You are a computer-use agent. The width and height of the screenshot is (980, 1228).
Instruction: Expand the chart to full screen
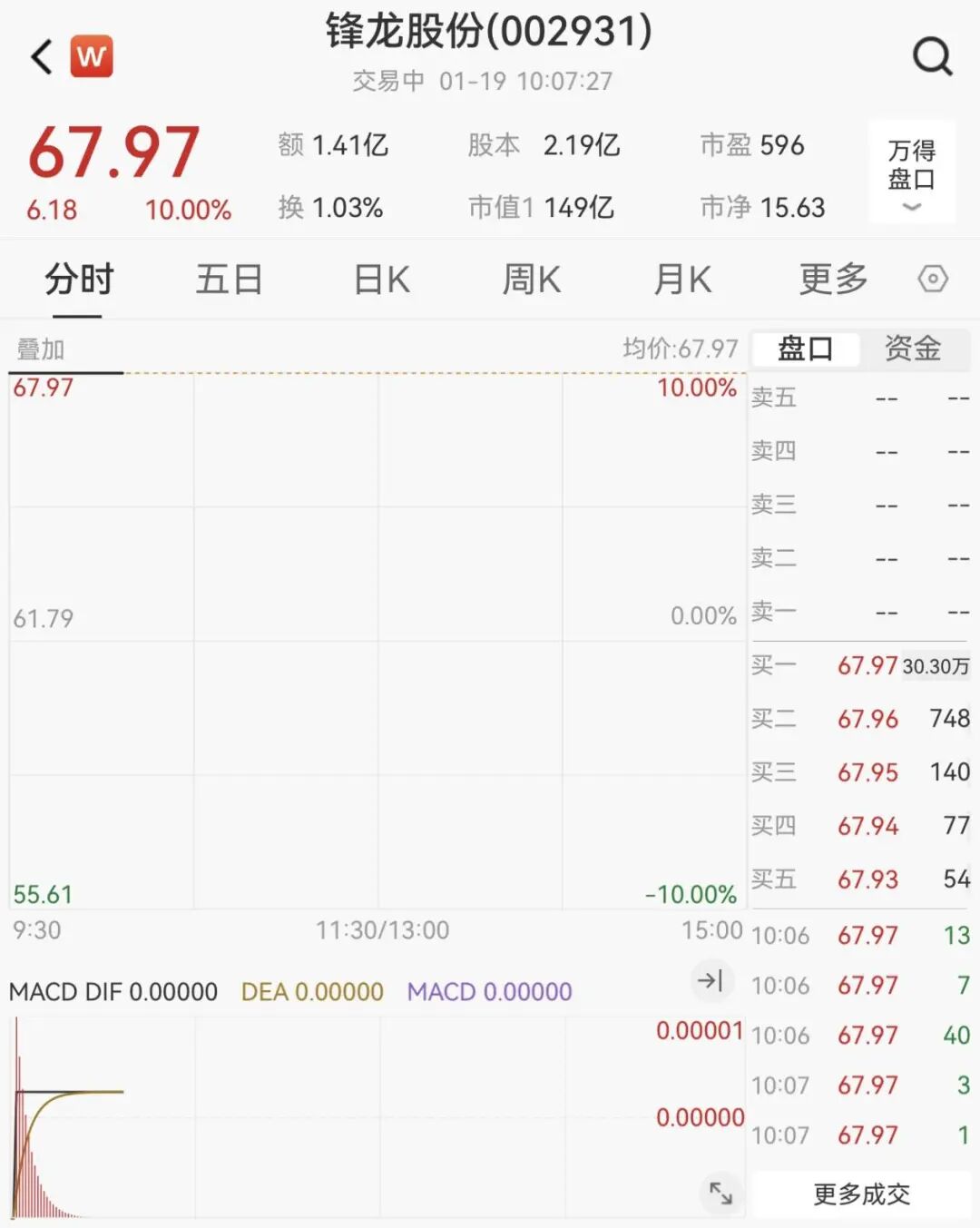720,1193
